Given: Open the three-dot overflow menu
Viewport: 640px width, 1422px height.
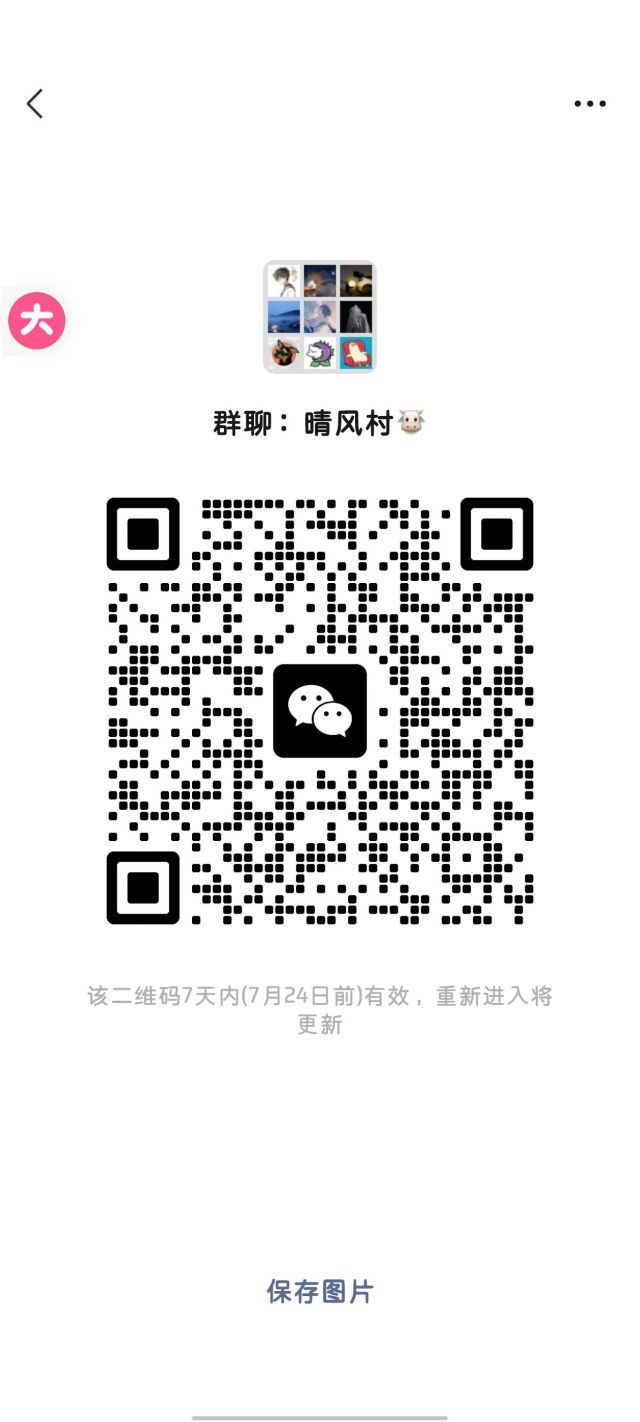Looking at the screenshot, I should 590,103.
